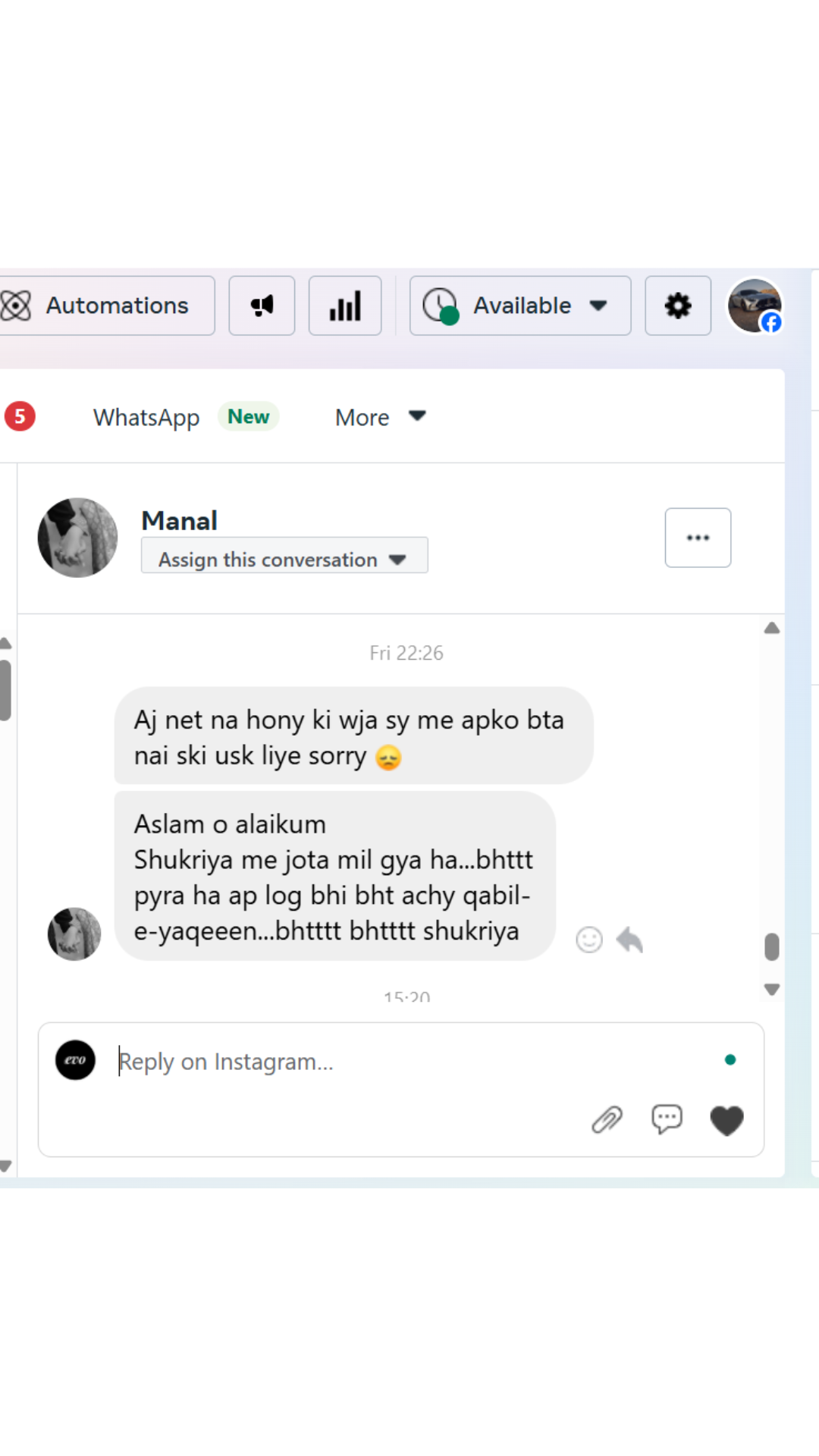Attach a file with the paperclip
The image size is (819, 1456).
point(607,1119)
